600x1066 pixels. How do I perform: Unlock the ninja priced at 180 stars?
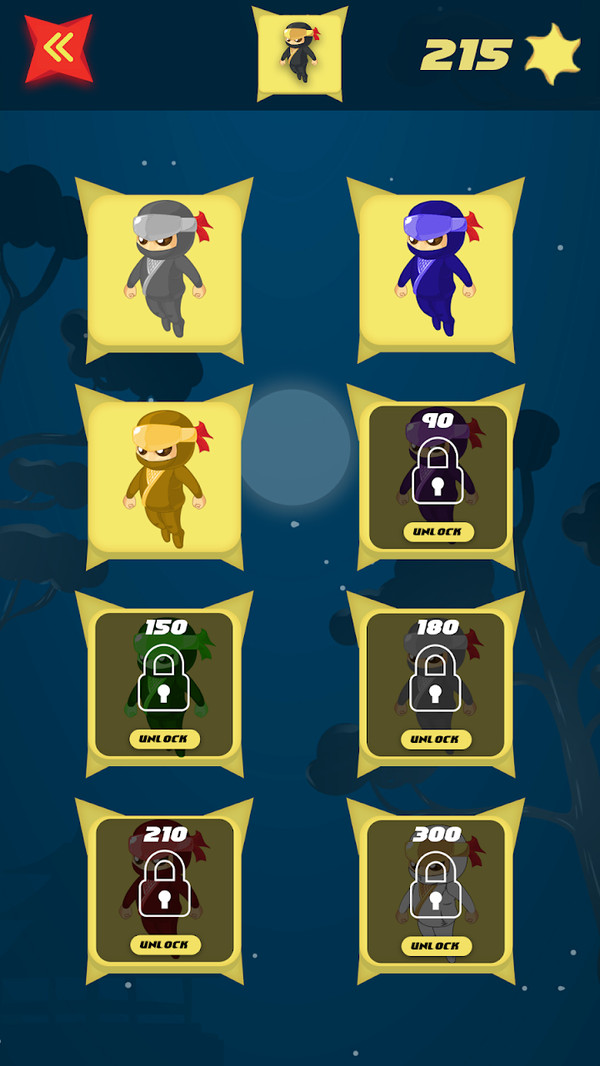tap(436, 740)
